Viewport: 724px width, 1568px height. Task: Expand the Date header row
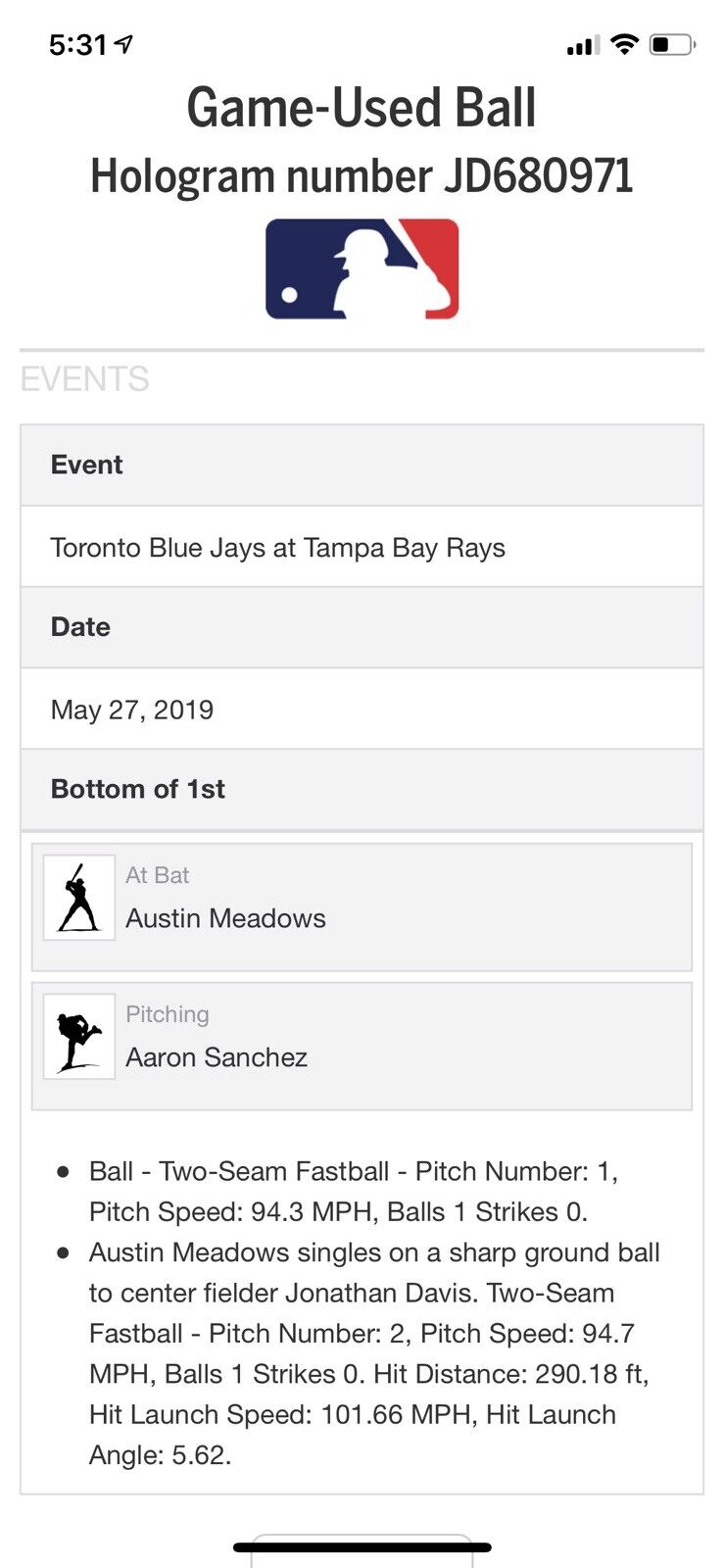click(362, 627)
